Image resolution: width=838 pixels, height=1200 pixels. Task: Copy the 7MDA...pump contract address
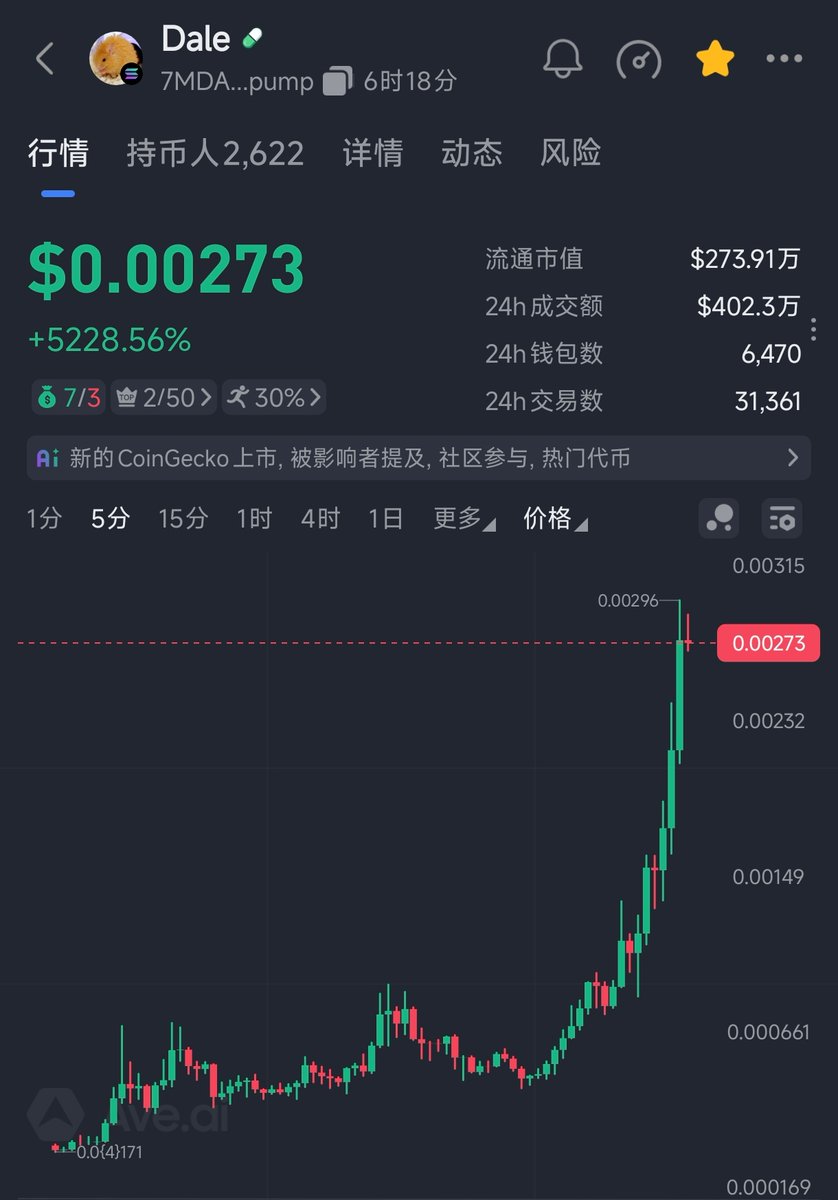[x=337, y=81]
